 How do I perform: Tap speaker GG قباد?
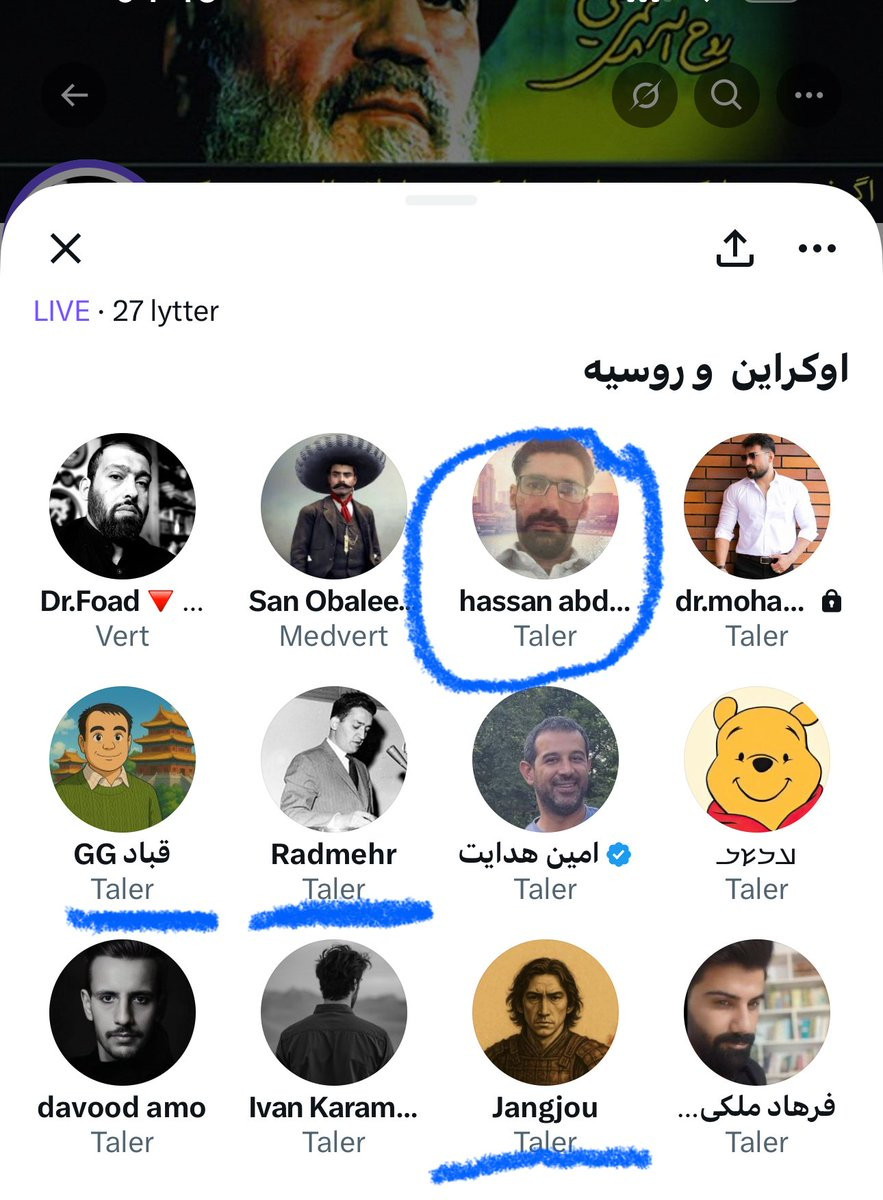pos(122,759)
